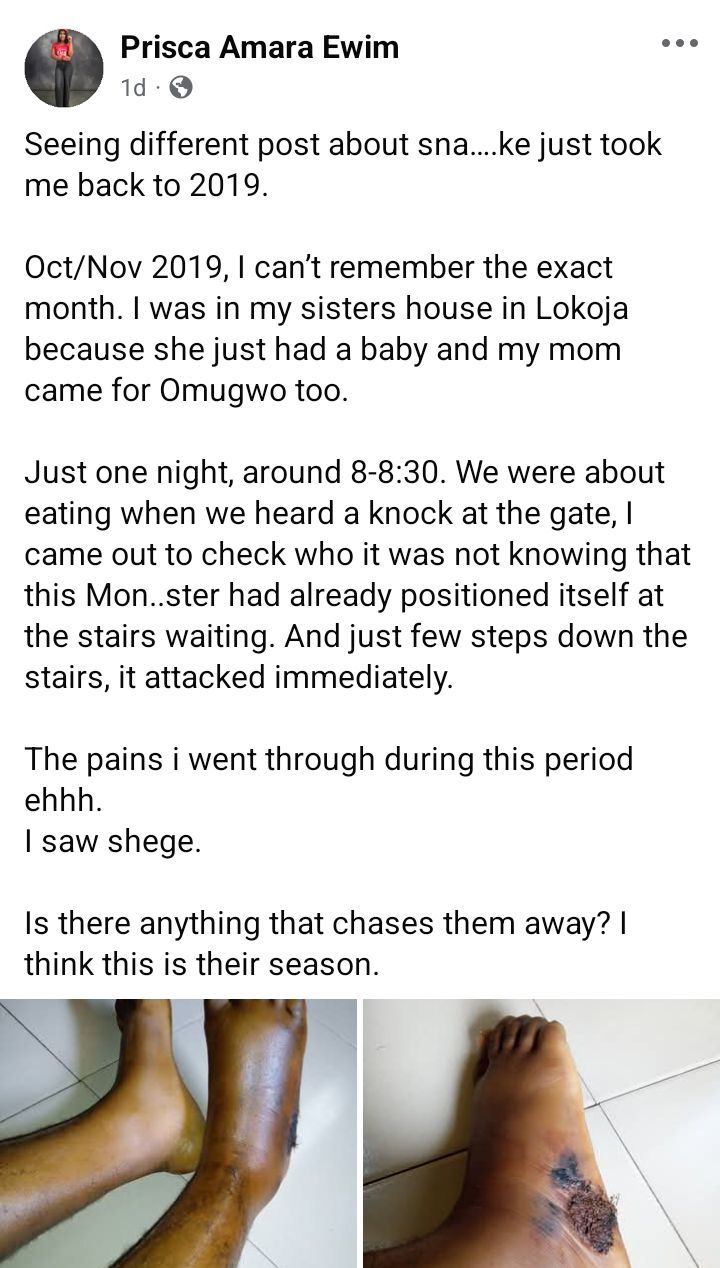Click the post's author name text
Image resolution: width=720 pixels, height=1268 pixels.
pos(258,46)
